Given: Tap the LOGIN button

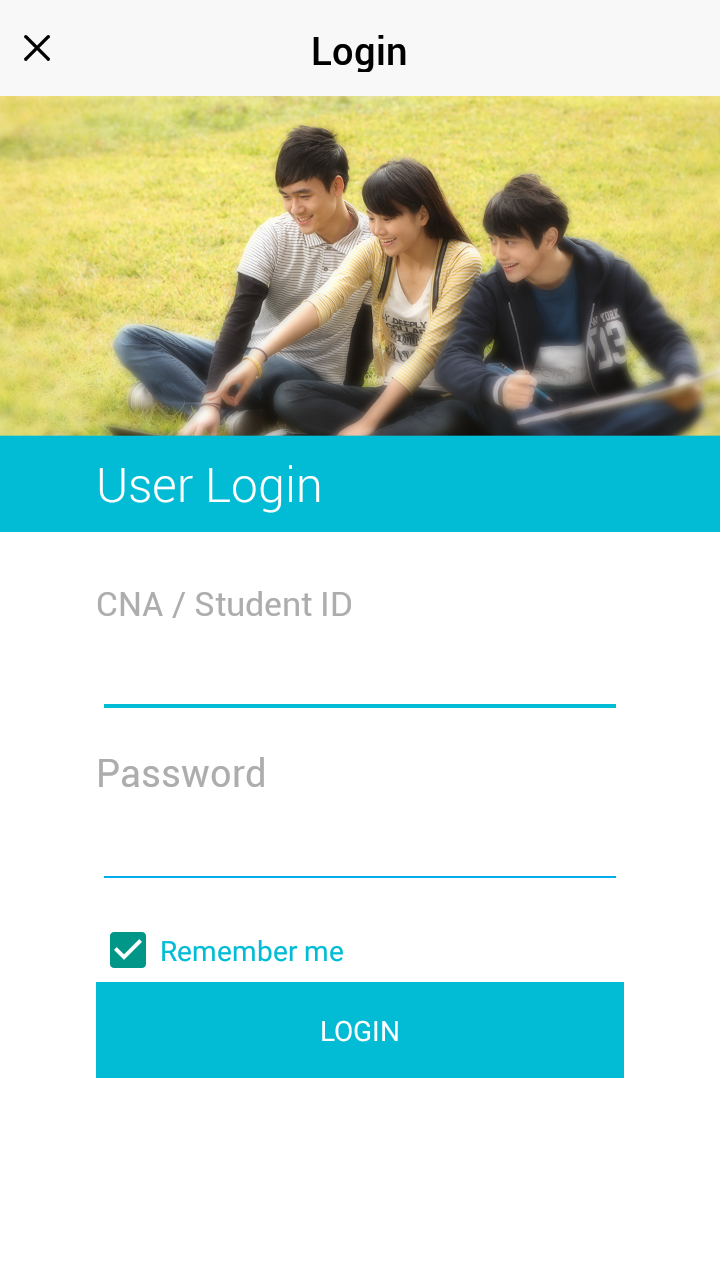Looking at the screenshot, I should tap(360, 1030).
